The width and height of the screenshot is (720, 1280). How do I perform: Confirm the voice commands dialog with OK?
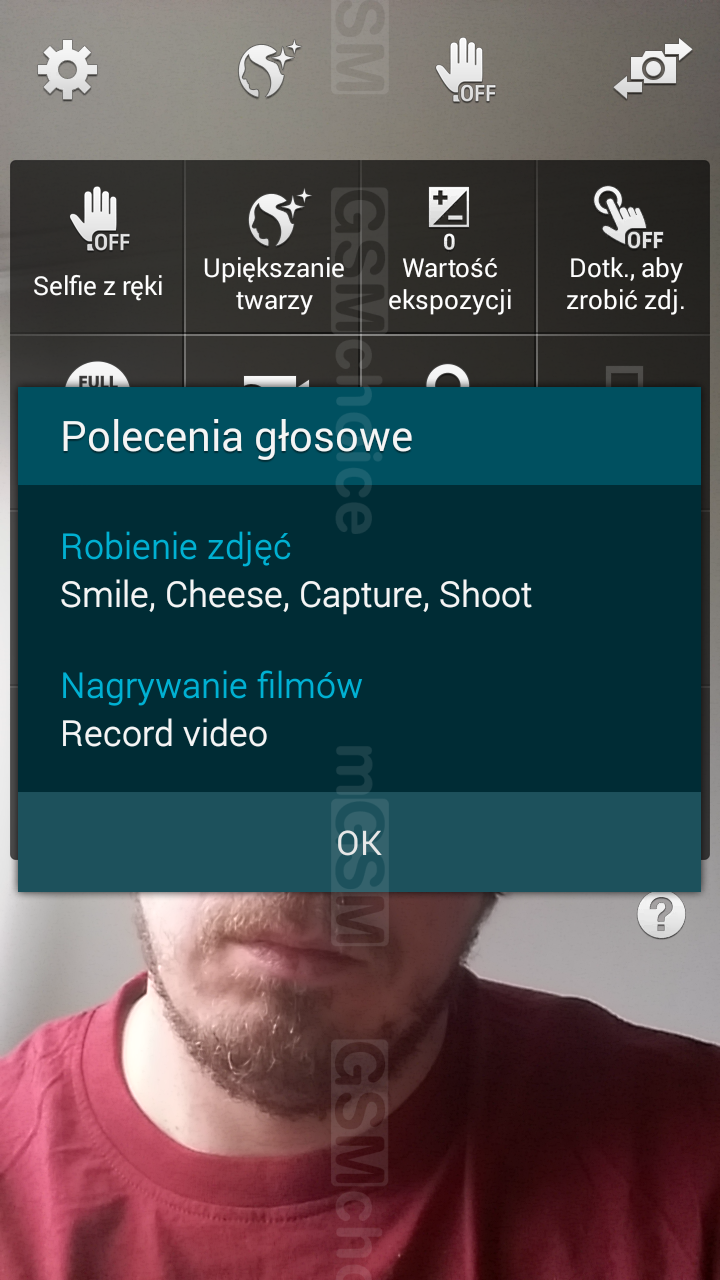(x=359, y=842)
